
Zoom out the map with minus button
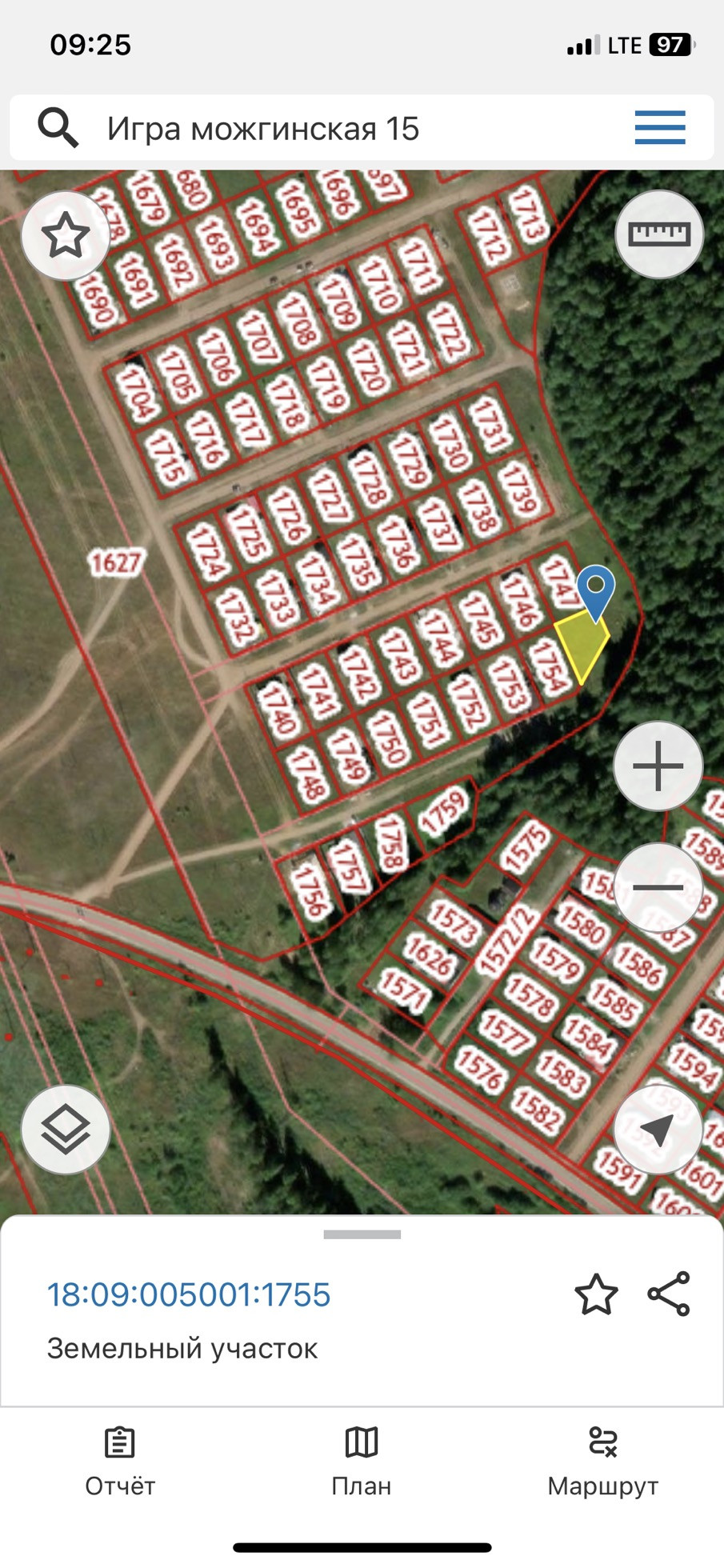pyautogui.click(x=658, y=887)
